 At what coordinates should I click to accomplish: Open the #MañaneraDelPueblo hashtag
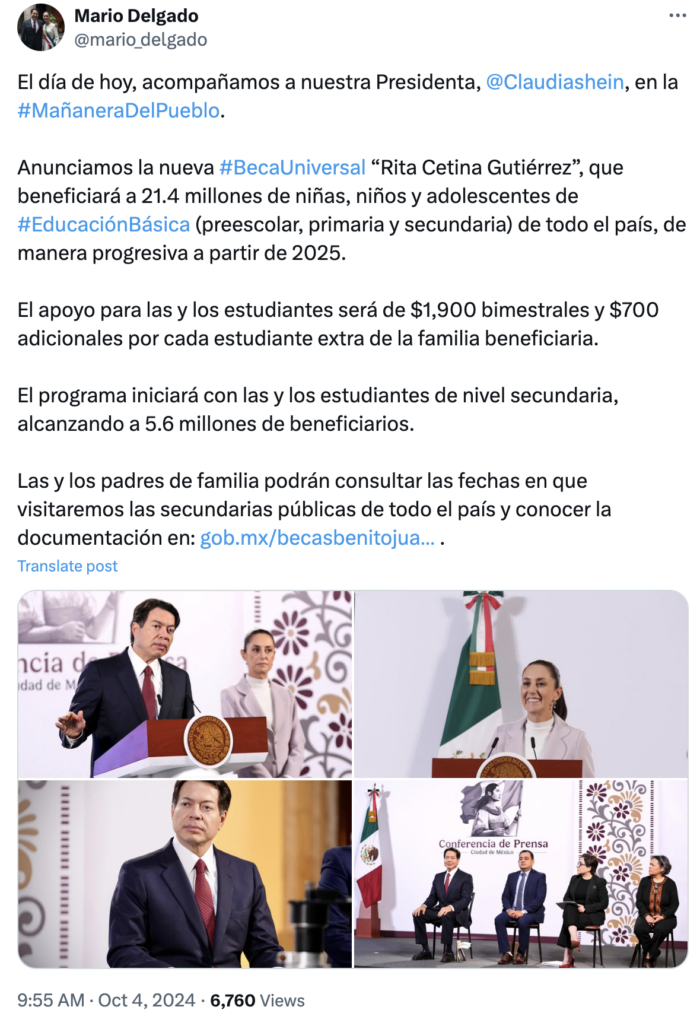click(117, 110)
